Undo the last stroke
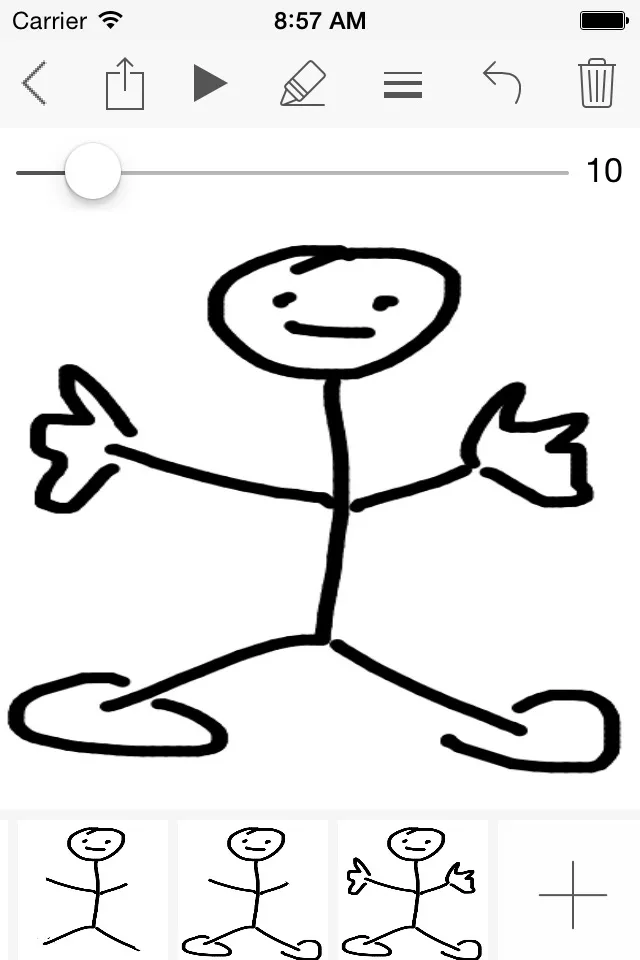The height and width of the screenshot is (960, 640). pyautogui.click(x=502, y=84)
